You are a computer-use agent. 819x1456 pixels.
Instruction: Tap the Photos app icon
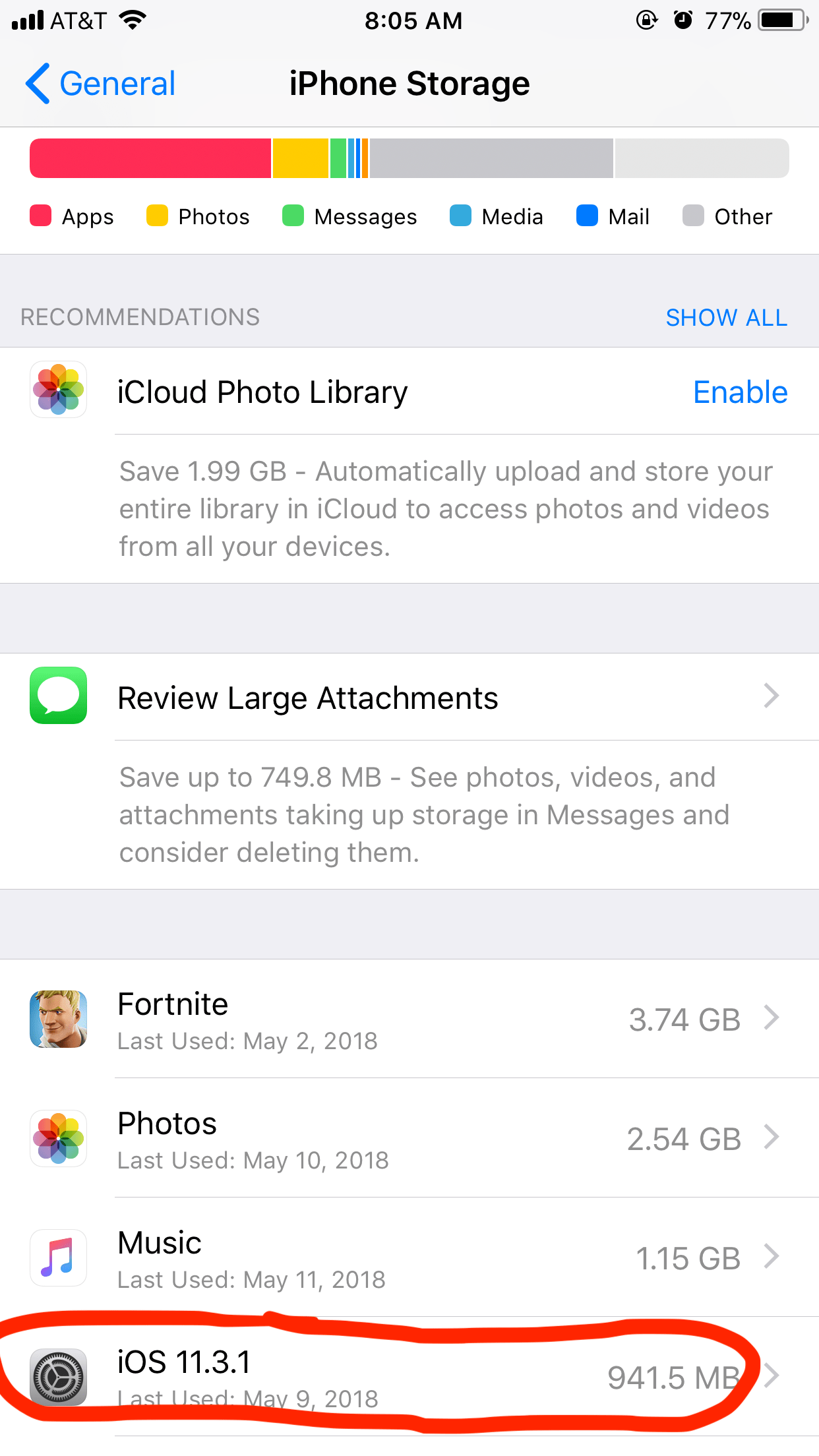(x=58, y=1138)
